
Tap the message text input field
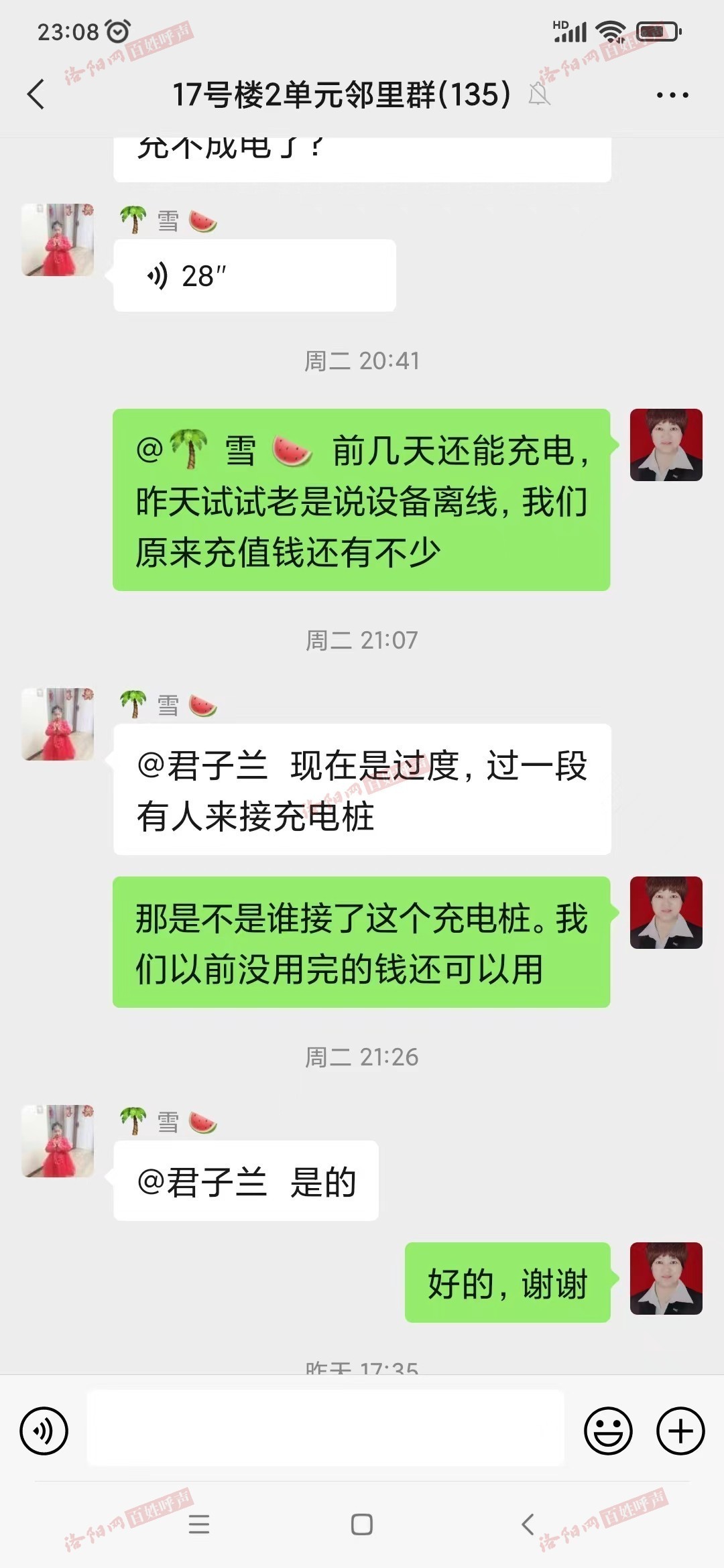(325, 1428)
